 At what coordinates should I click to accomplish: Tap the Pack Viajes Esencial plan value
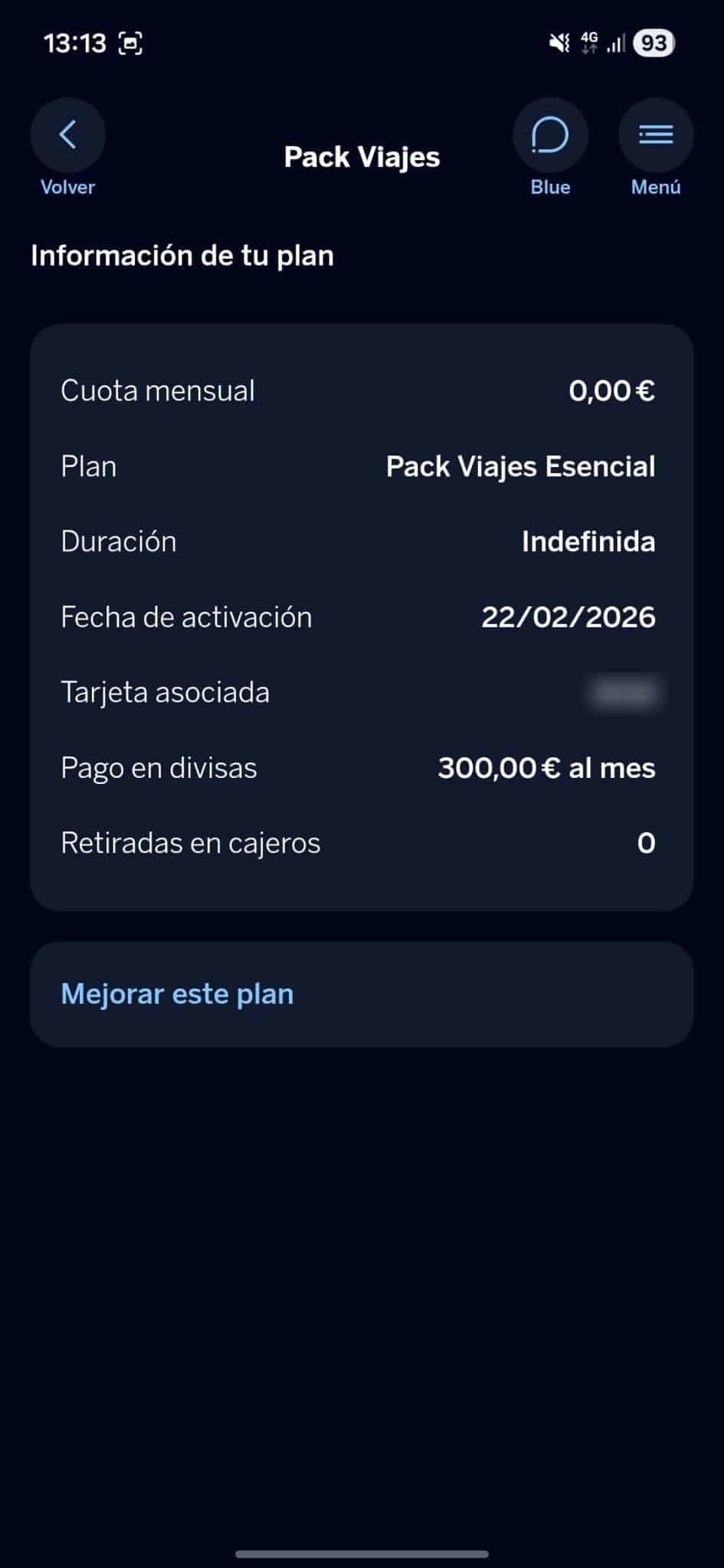tap(520, 466)
